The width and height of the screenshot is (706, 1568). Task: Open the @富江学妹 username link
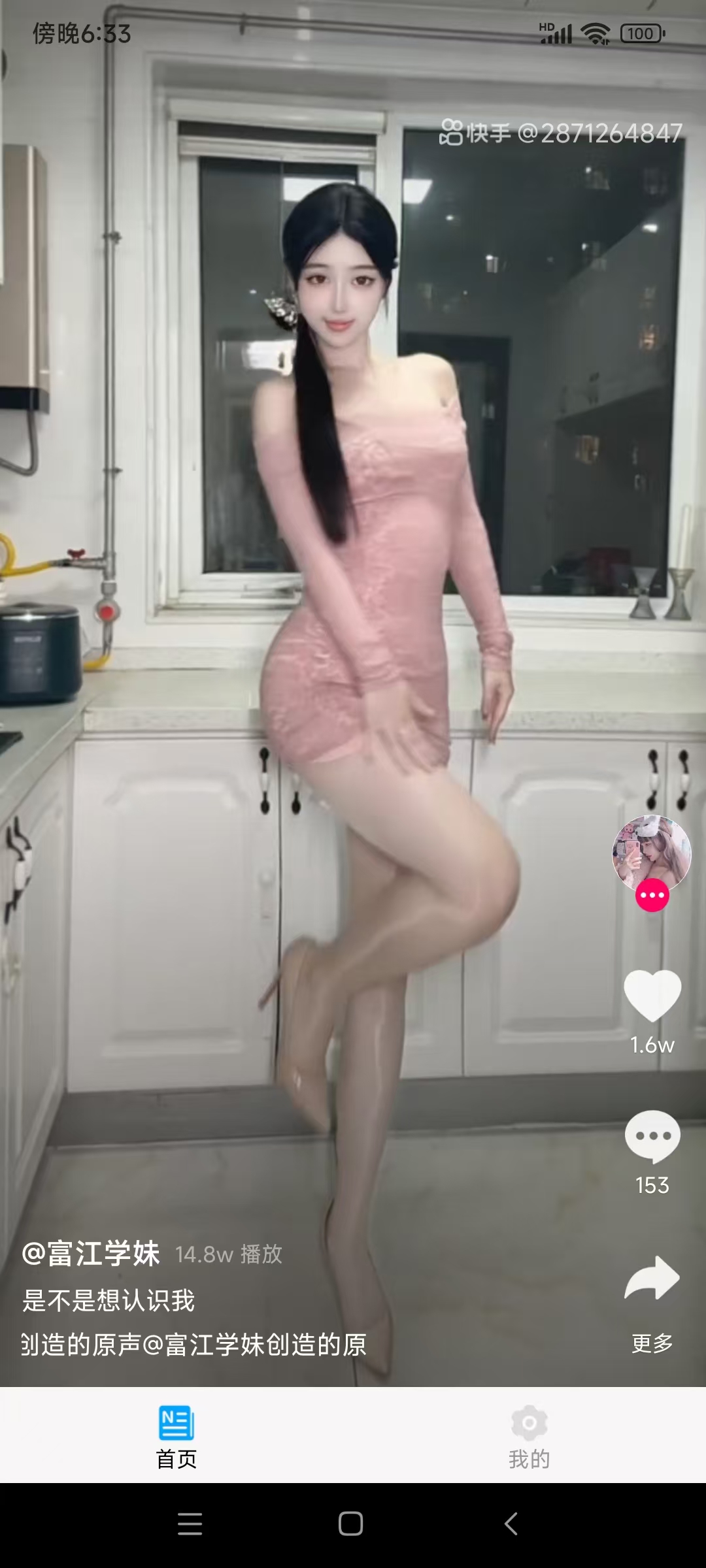[x=92, y=1253]
